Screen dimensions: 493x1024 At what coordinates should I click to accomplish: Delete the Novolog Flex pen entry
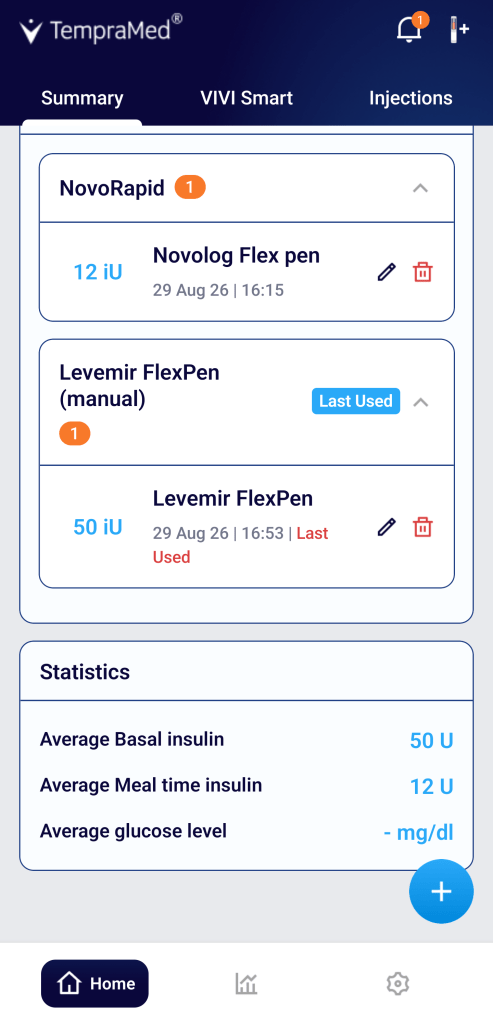click(423, 272)
